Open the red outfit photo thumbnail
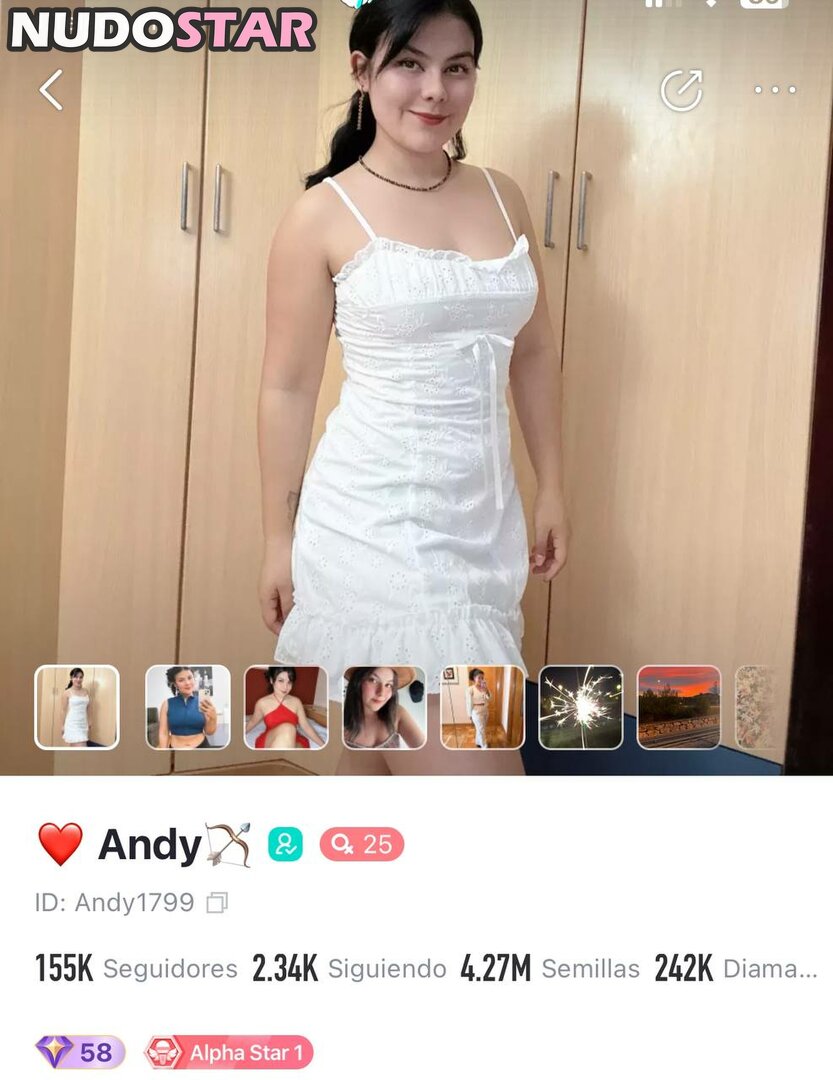Viewport: 833px width, 1080px height. click(286, 707)
